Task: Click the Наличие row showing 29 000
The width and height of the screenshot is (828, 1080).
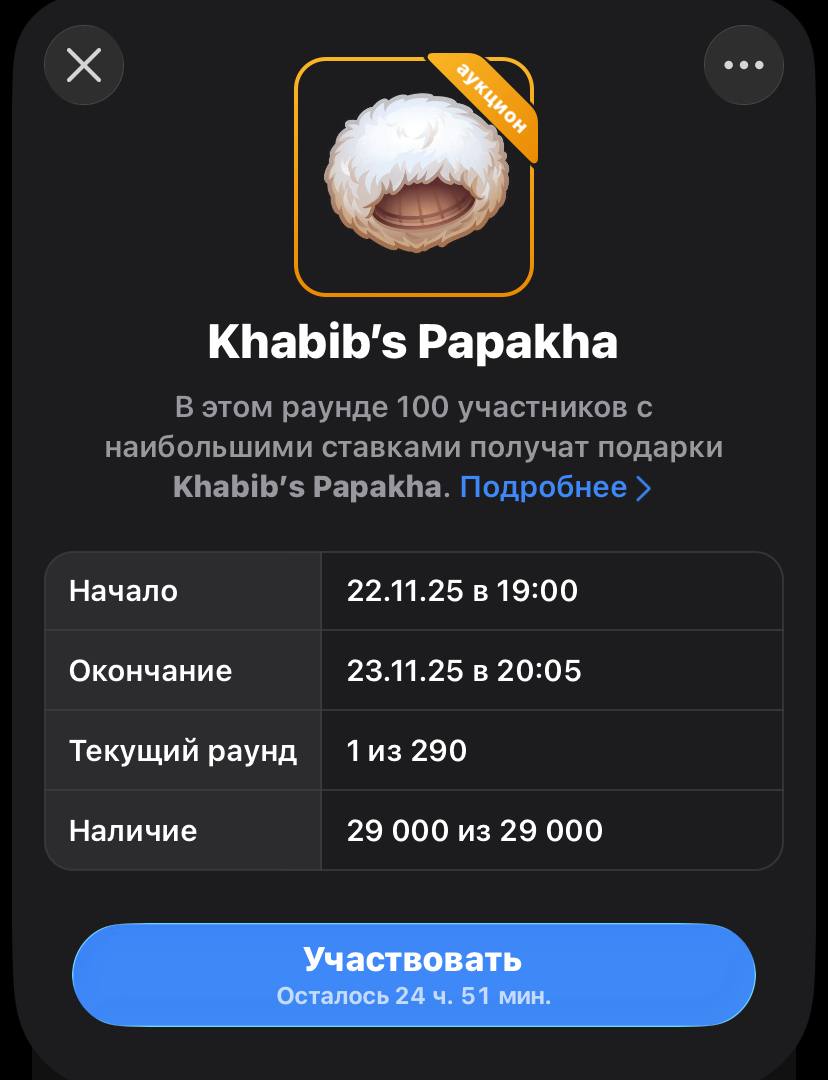Action: tap(414, 830)
